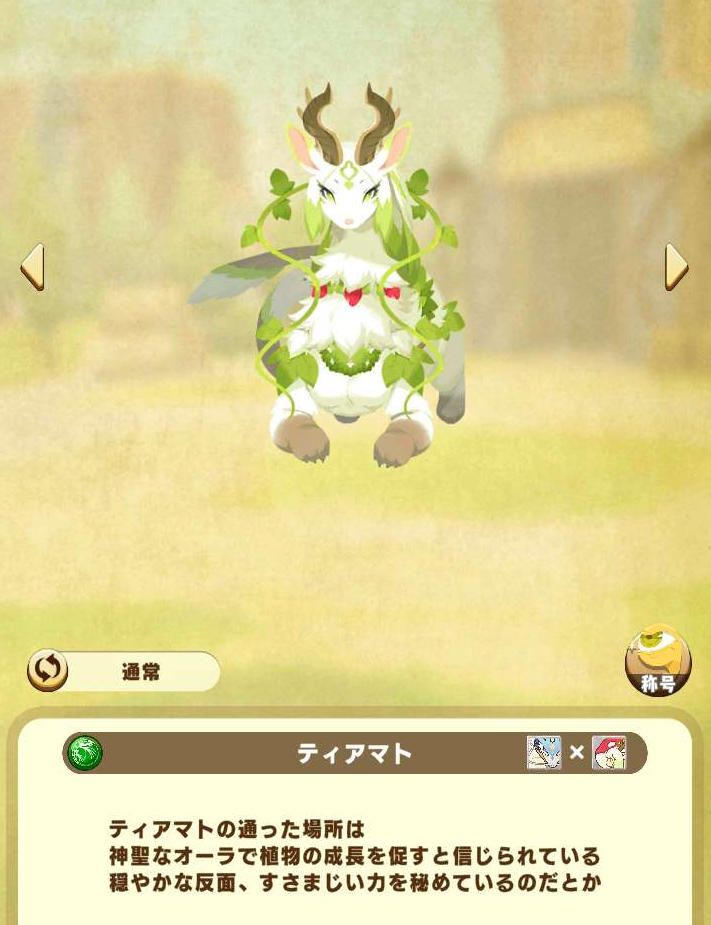711x925 pixels.
Task: Go to the previous monster with left arrow
Action: pyautogui.click(x=33, y=267)
